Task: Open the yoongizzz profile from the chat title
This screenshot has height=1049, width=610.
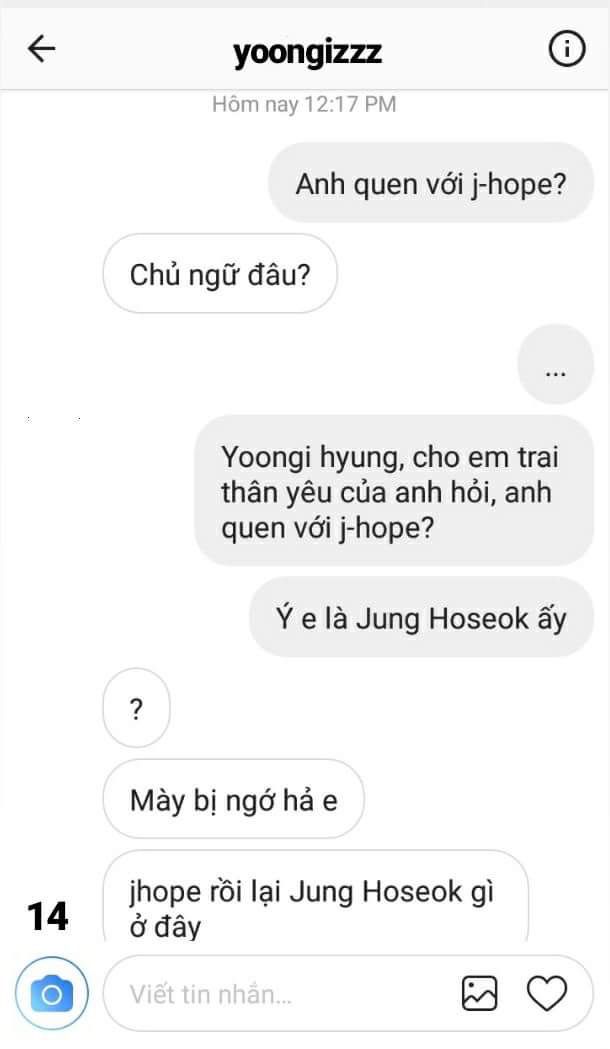Action: 308,51
